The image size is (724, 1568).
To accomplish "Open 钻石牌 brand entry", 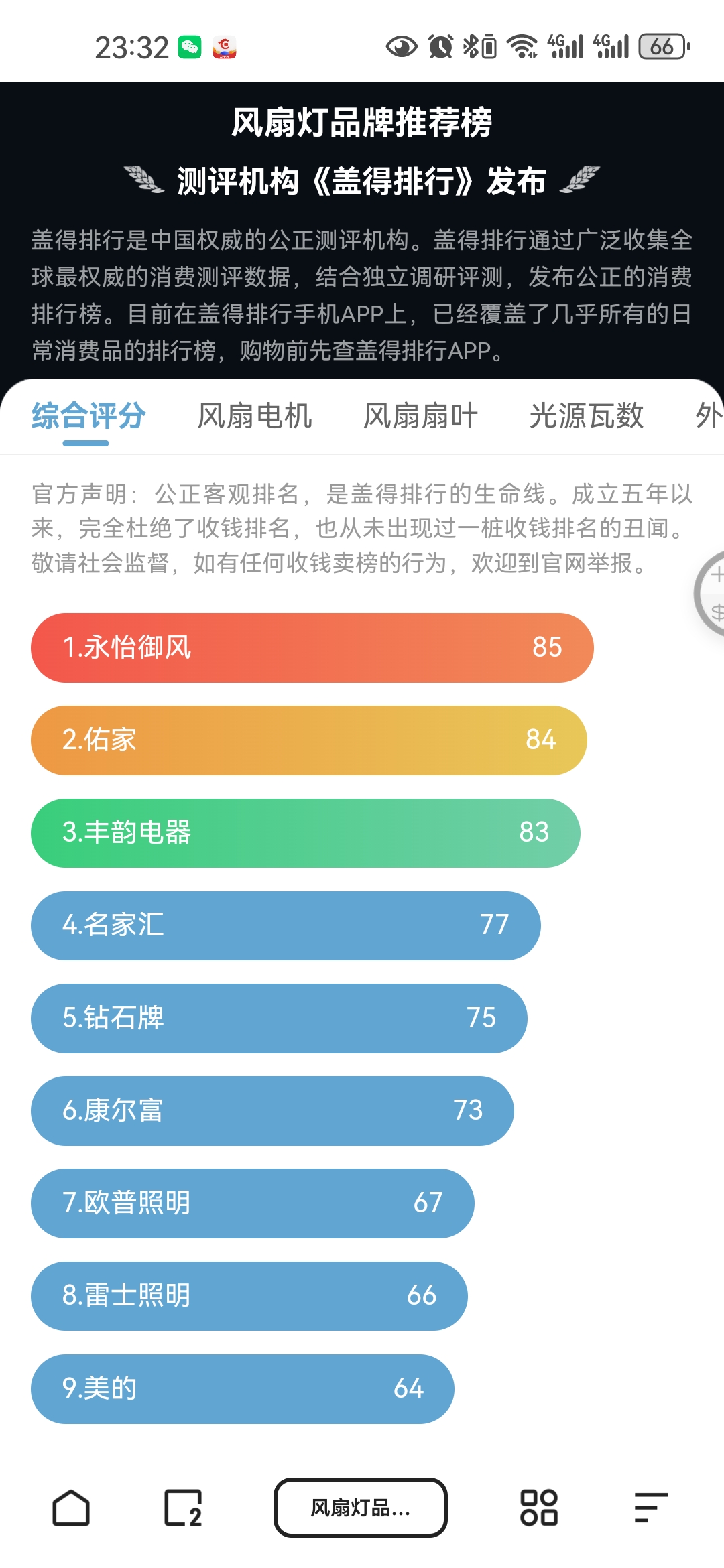I will (278, 1018).
